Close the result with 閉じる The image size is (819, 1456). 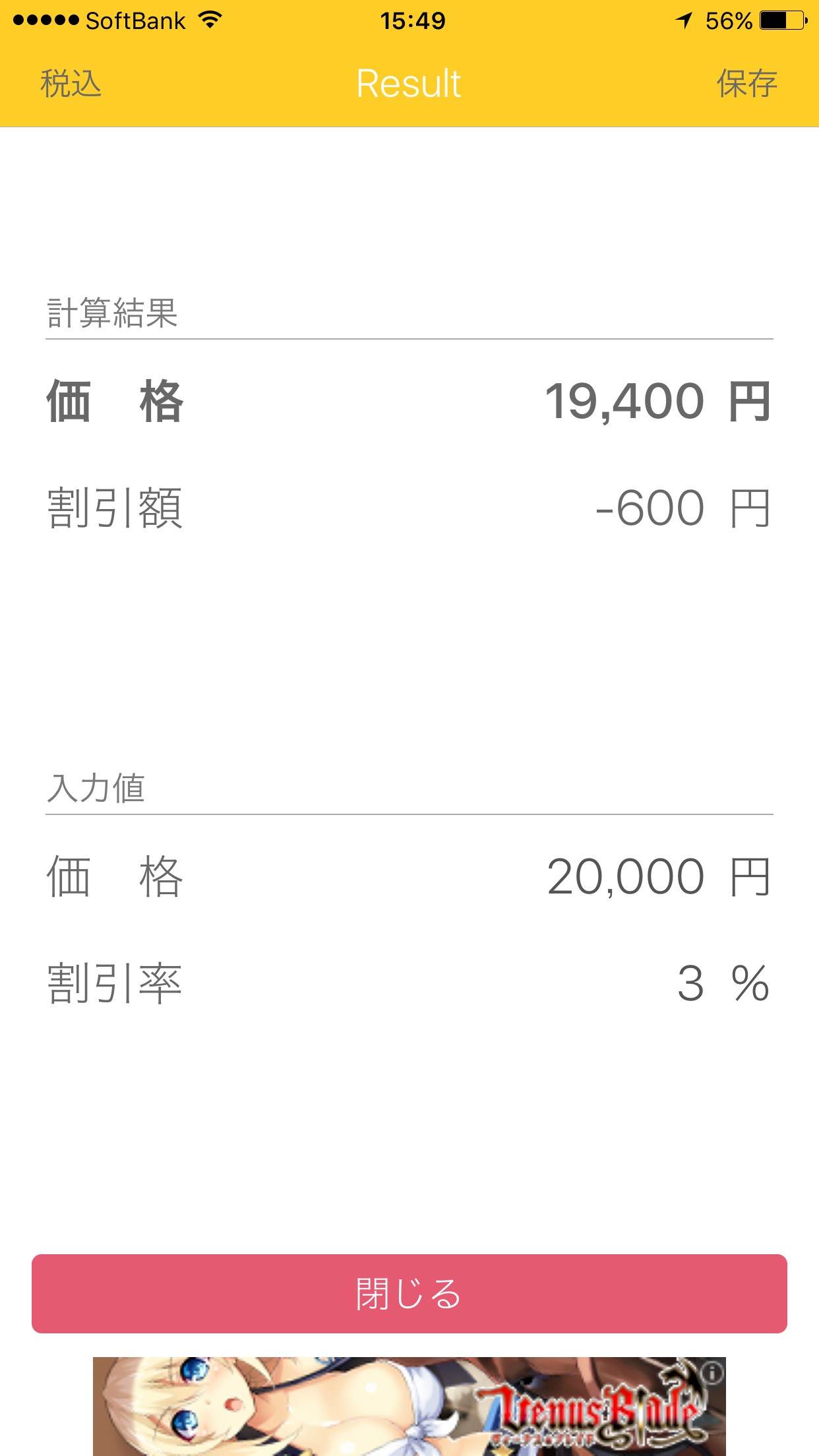click(409, 1294)
